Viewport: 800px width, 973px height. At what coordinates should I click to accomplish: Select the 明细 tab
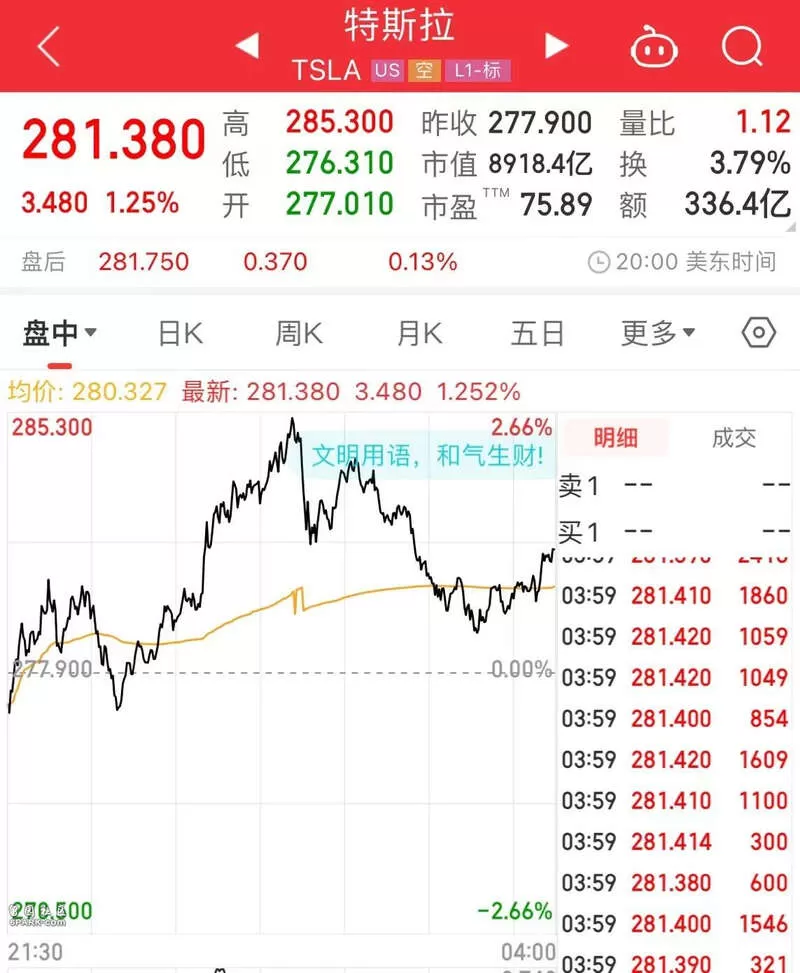click(x=616, y=438)
